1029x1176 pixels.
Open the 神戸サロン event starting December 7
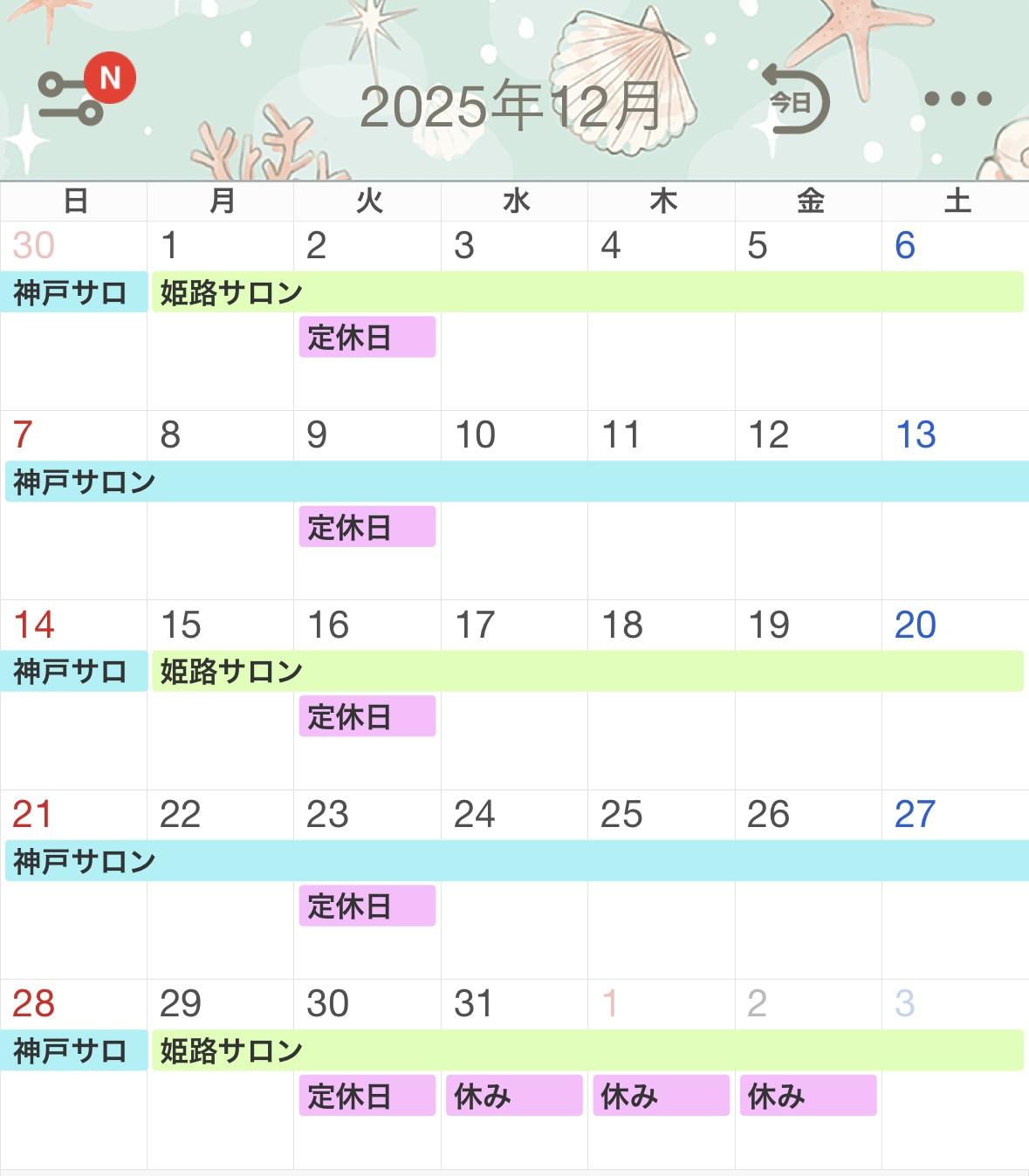coord(515,482)
